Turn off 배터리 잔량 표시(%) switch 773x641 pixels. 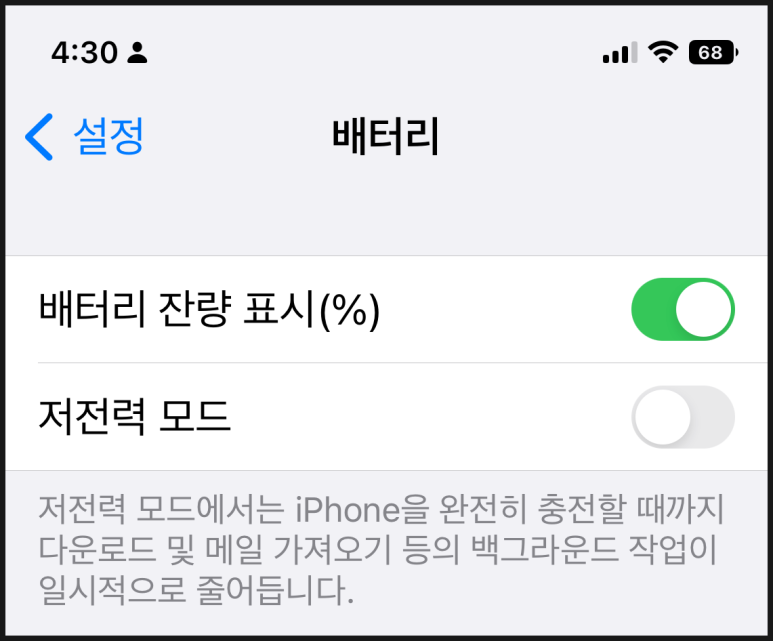tap(682, 310)
